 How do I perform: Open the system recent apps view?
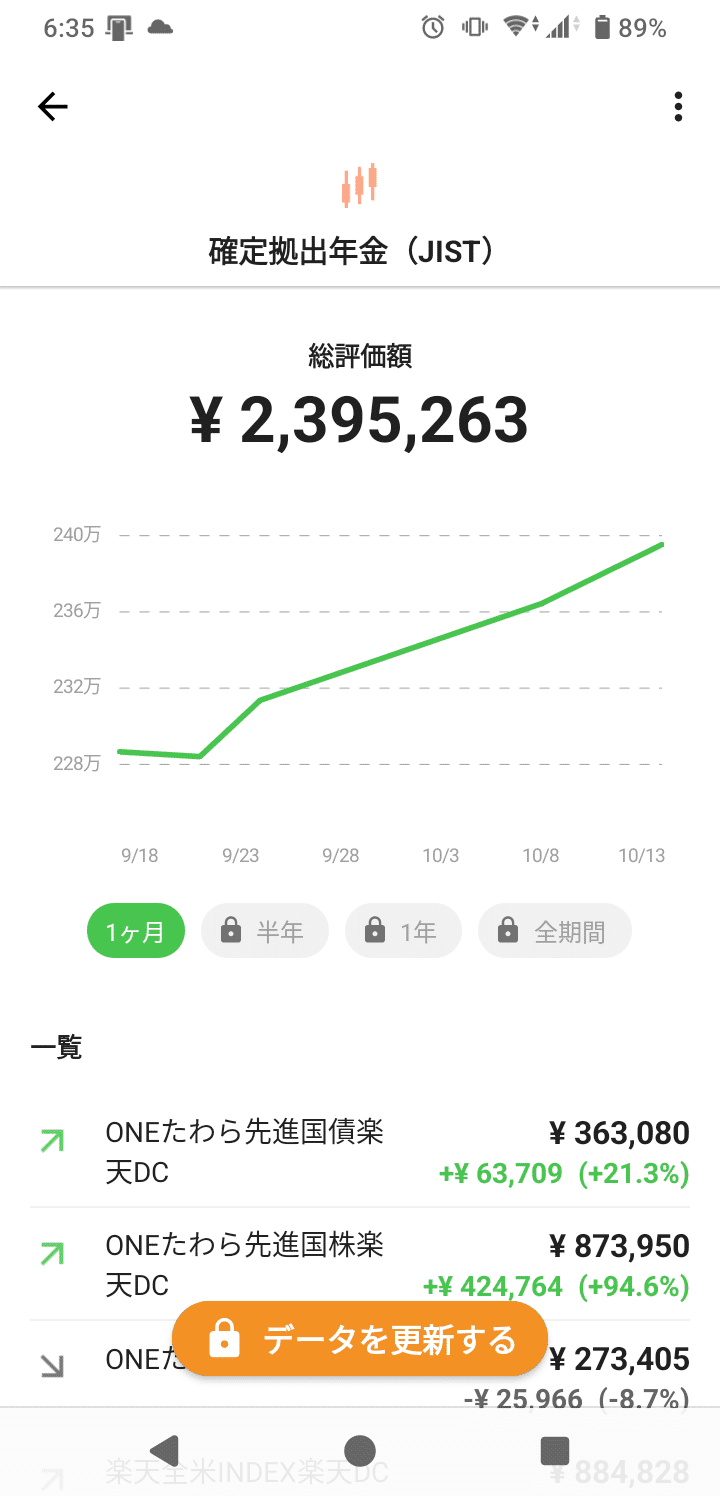click(x=554, y=1451)
